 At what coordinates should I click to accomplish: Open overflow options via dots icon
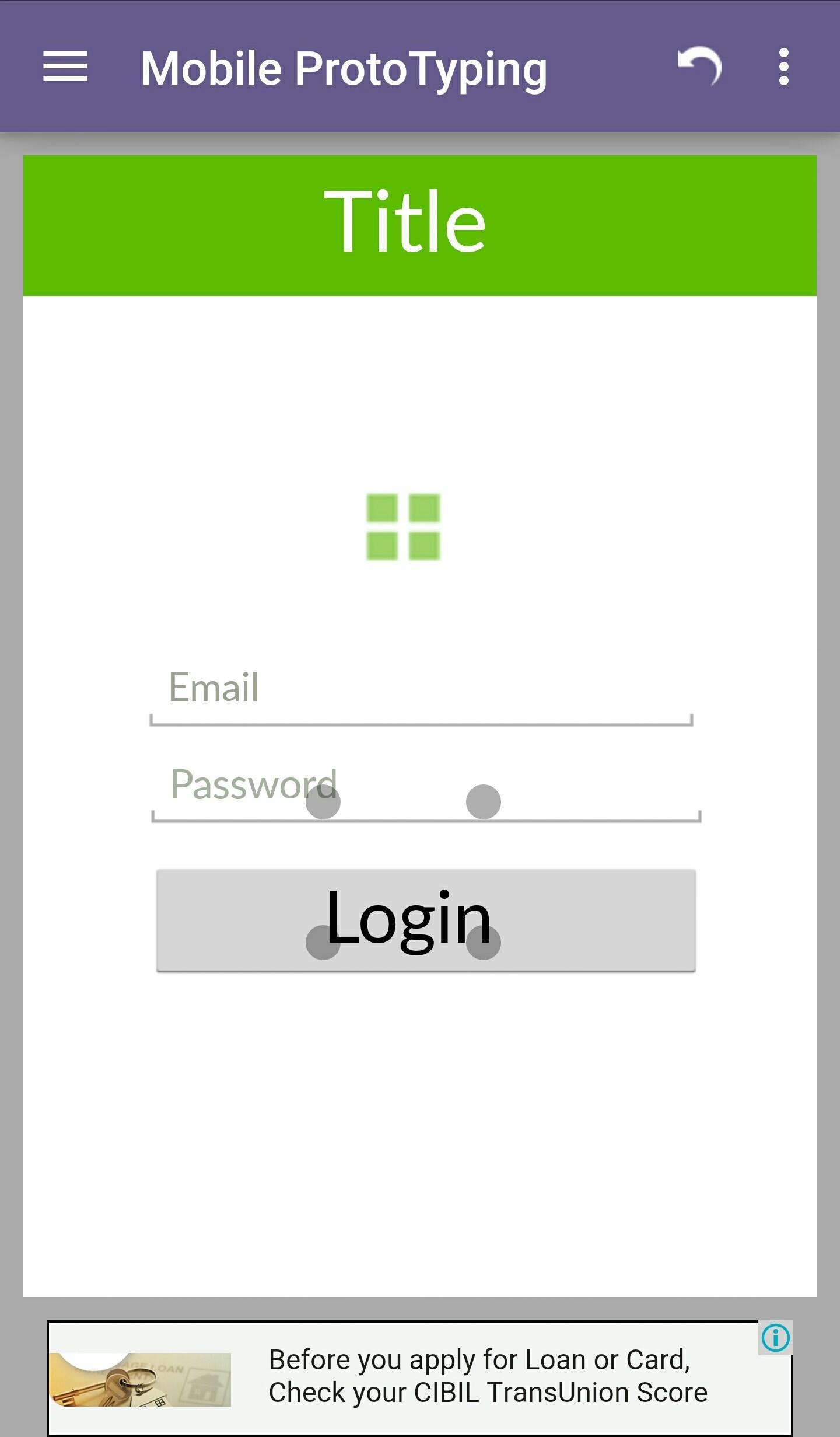(784, 66)
